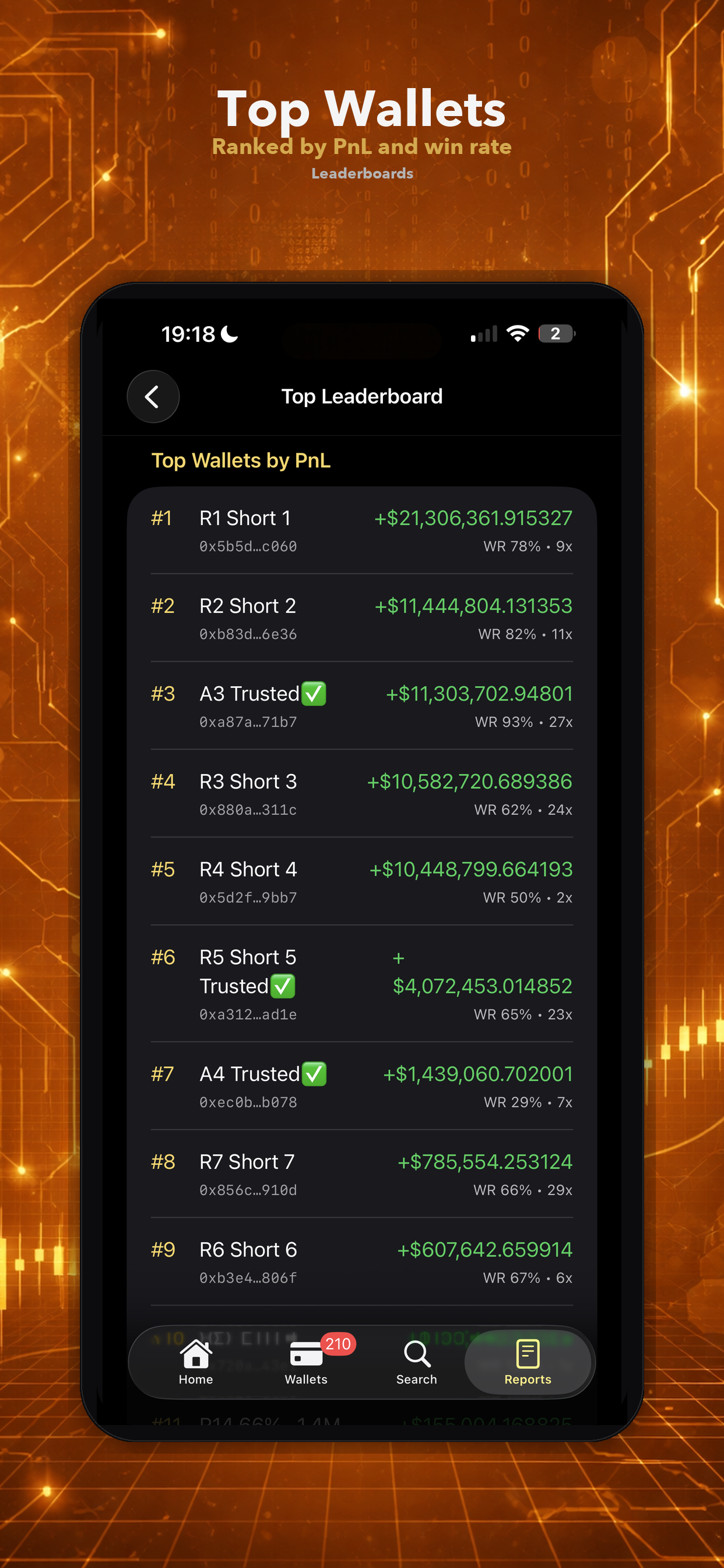Image resolution: width=724 pixels, height=1568 pixels.
Task: Tap the back chevron in the header
Action: click(x=153, y=396)
